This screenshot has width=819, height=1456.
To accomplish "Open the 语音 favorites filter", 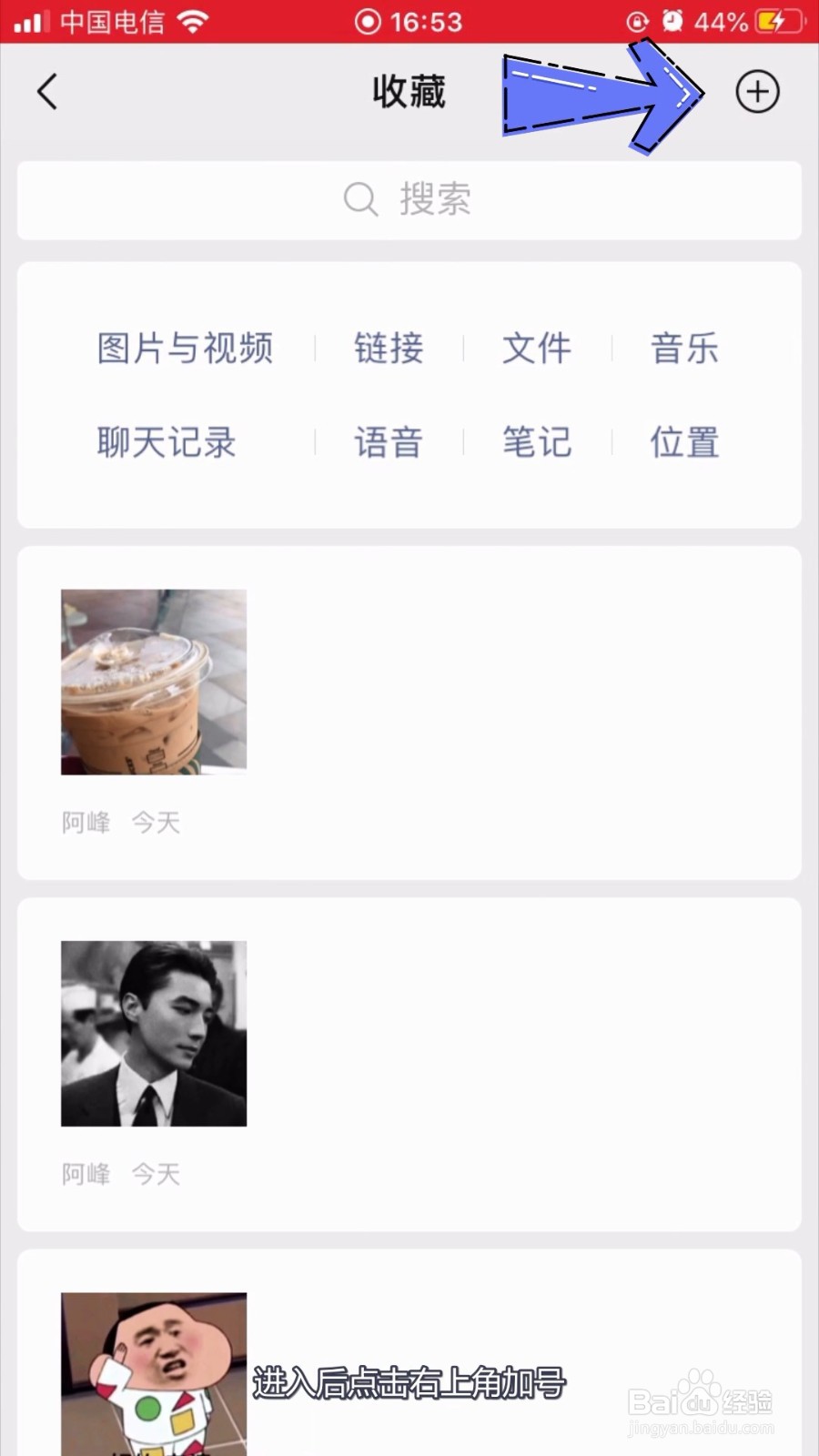I will [388, 443].
